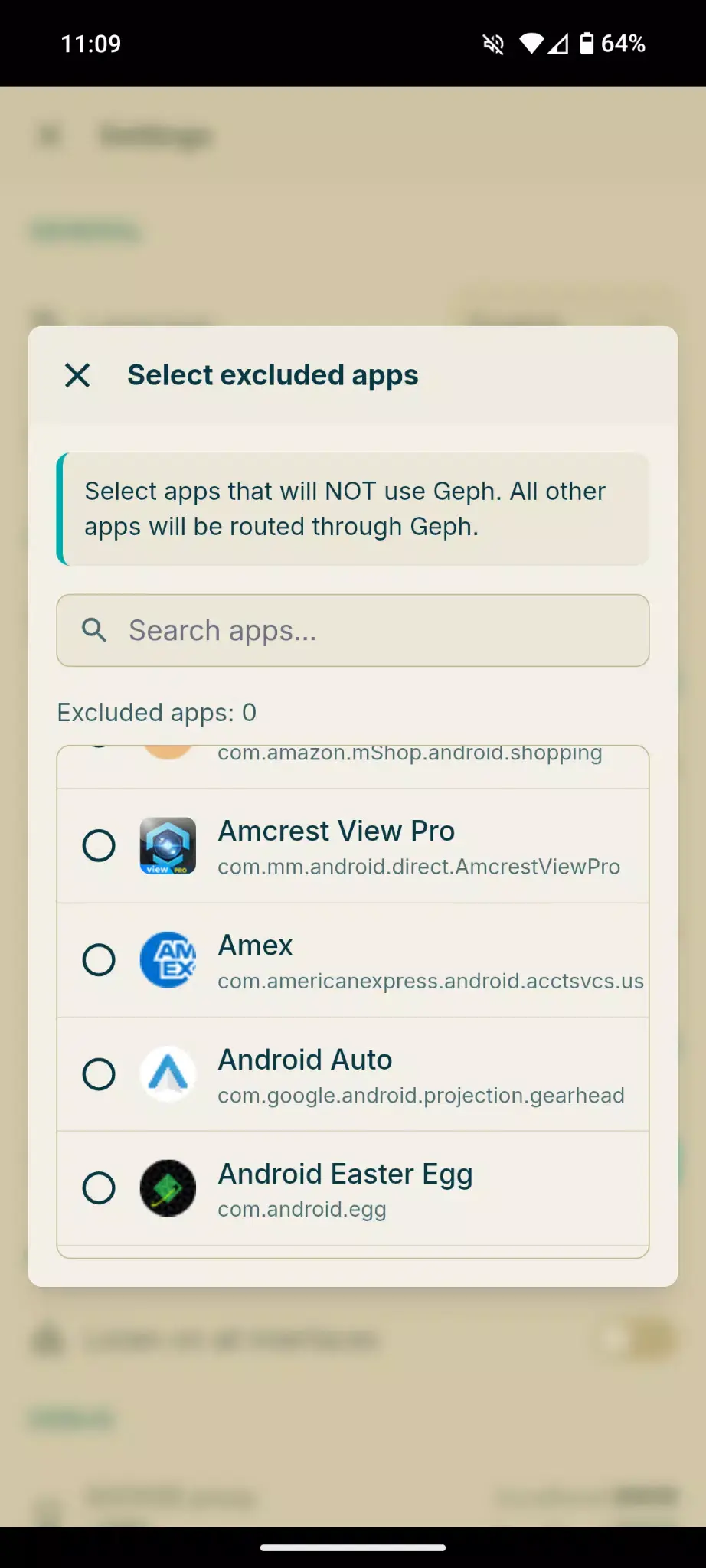Select the circle next to Amex
This screenshot has width=706, height=1568.
98,960
